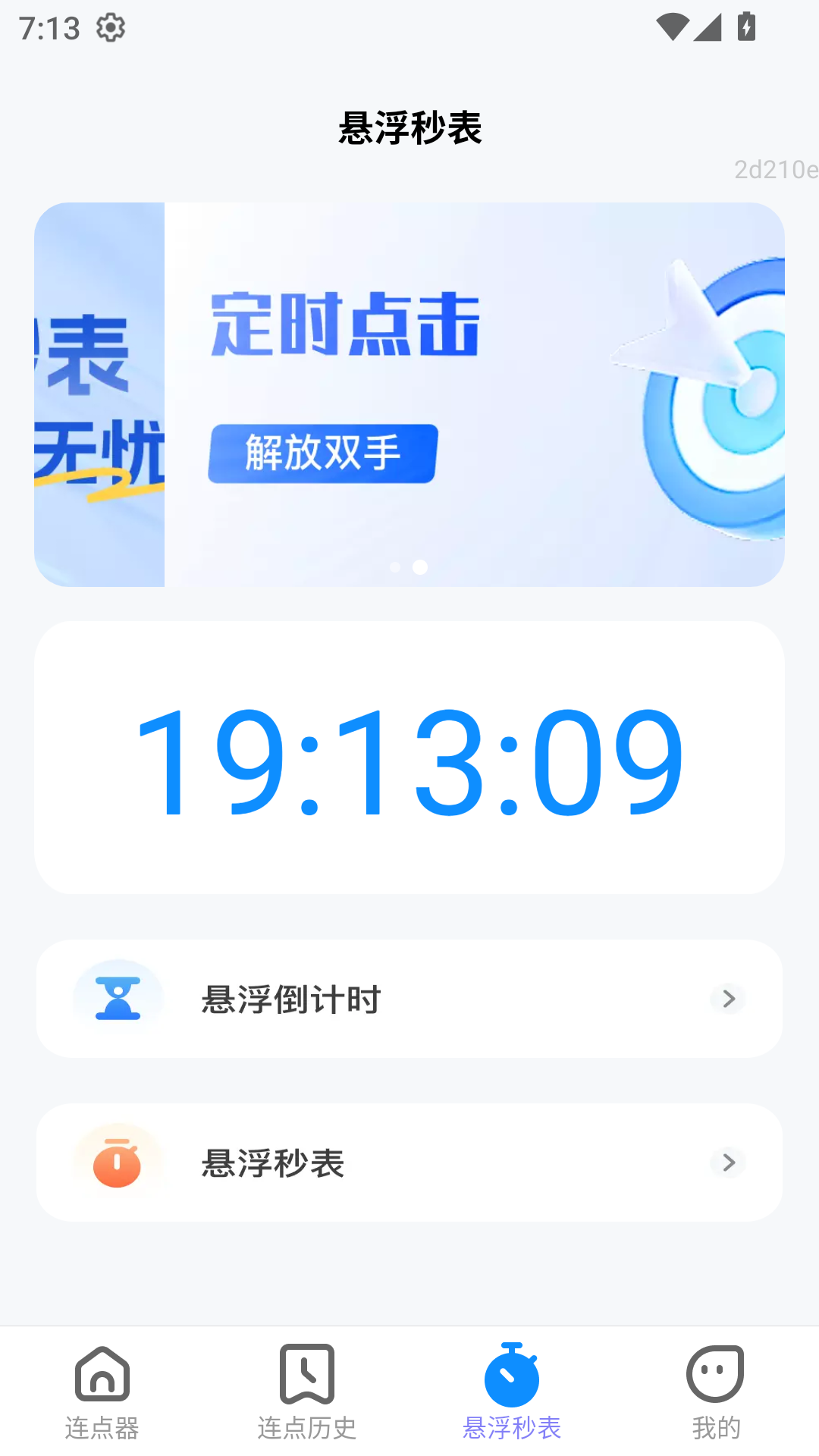Screen dimensions: 819x1456
Task: Expand the 悬浮倒计时 row chevron
Action: [727, 999]
